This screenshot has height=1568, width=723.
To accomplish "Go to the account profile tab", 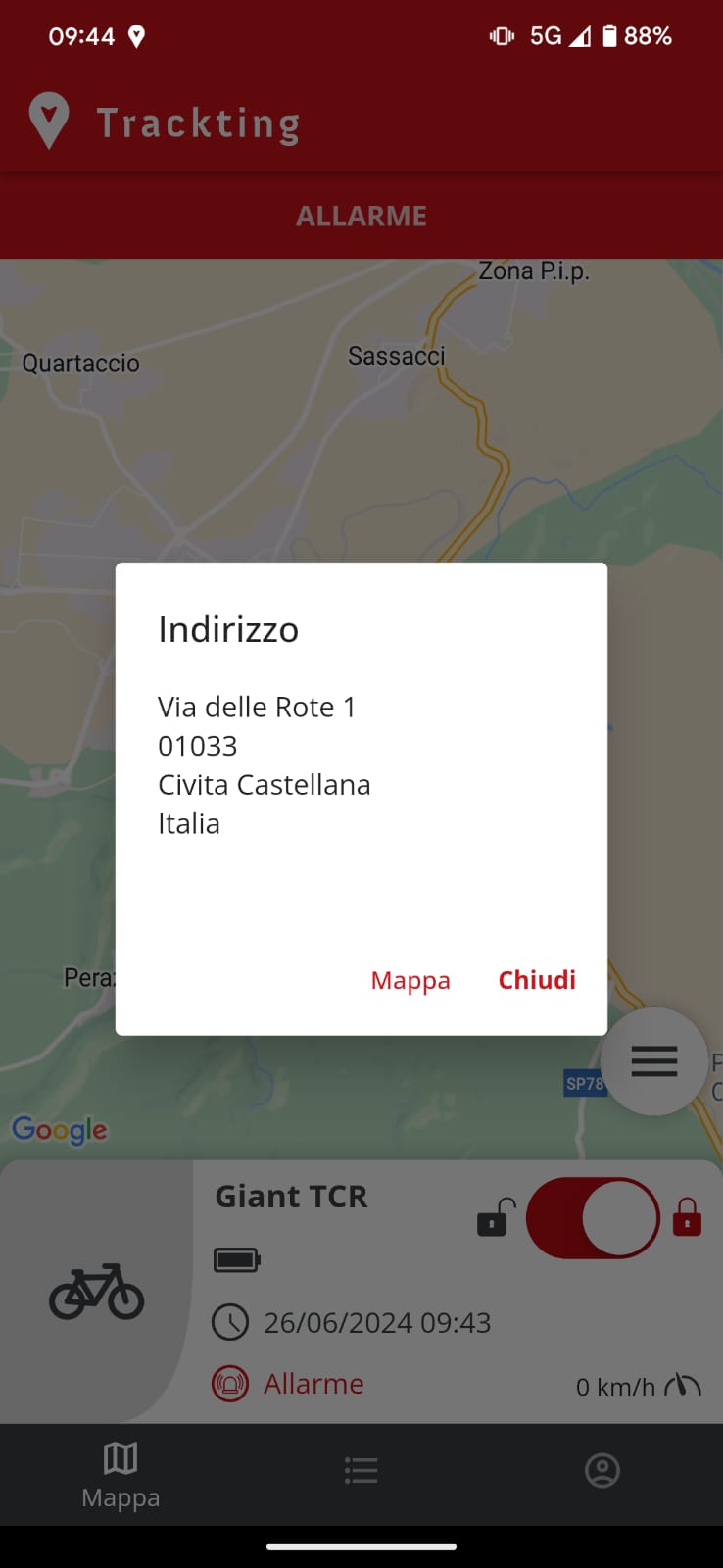I will 602,1470.
